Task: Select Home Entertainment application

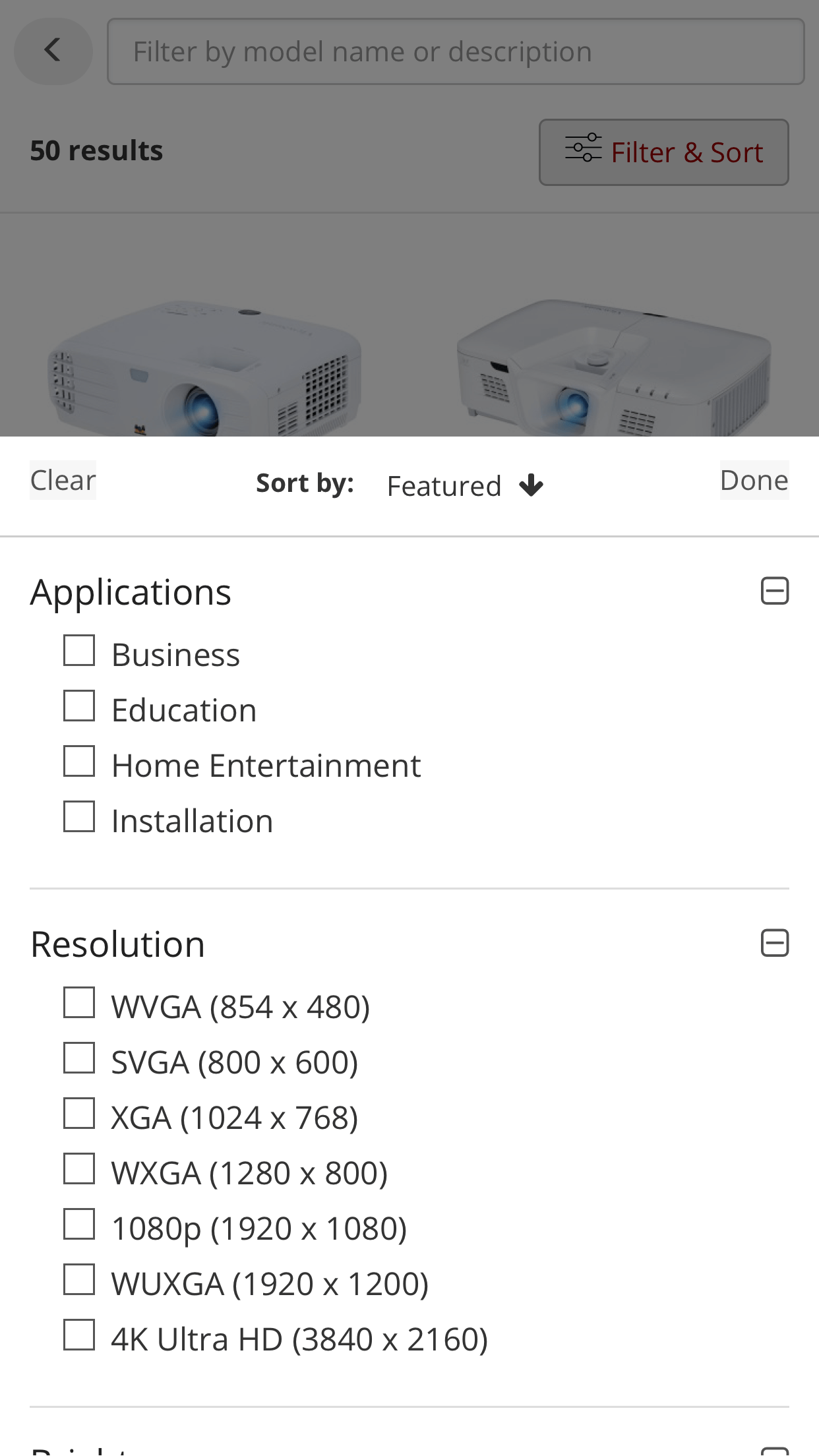Action: [78, 760]
